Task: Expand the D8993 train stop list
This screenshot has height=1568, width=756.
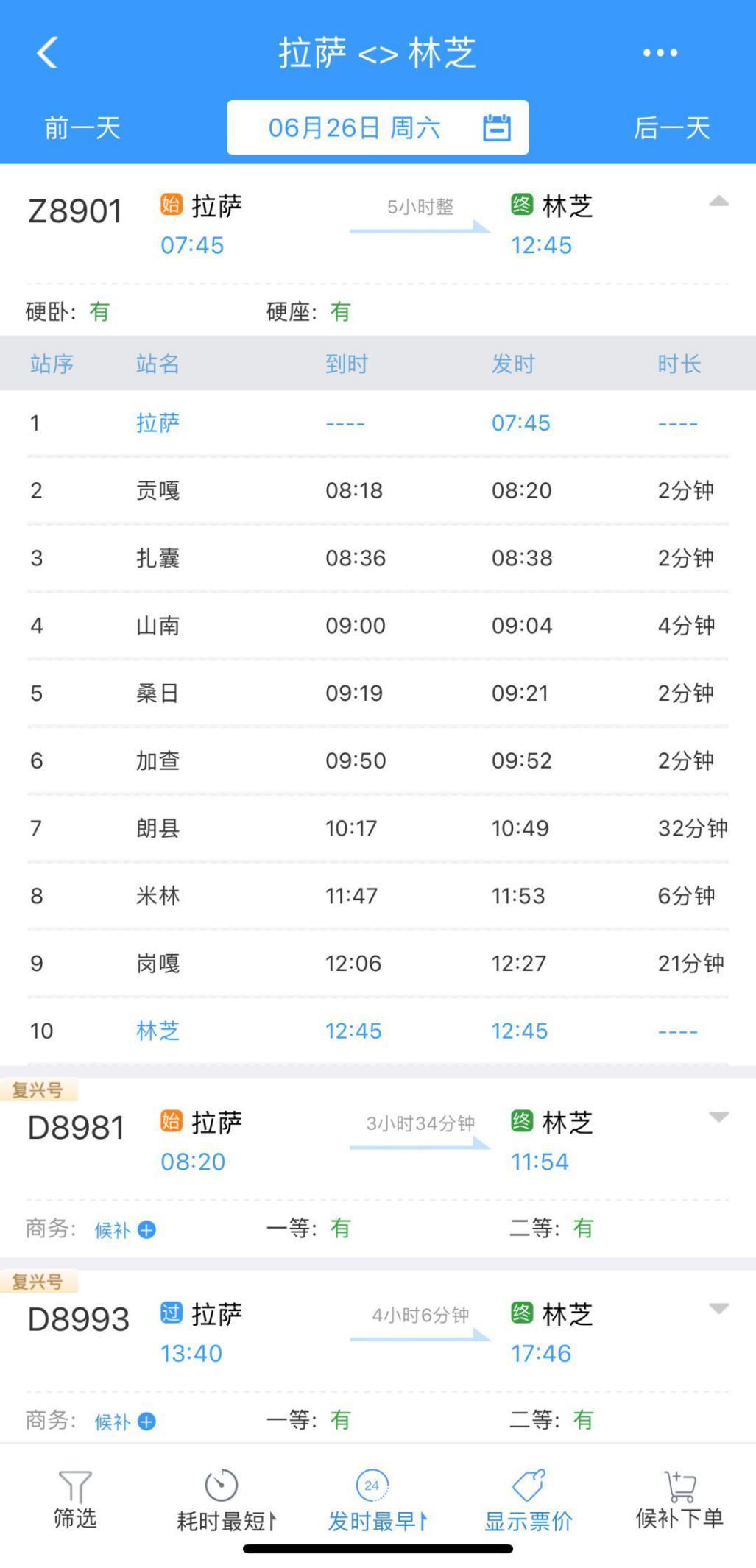Action: pos(718,1308)
